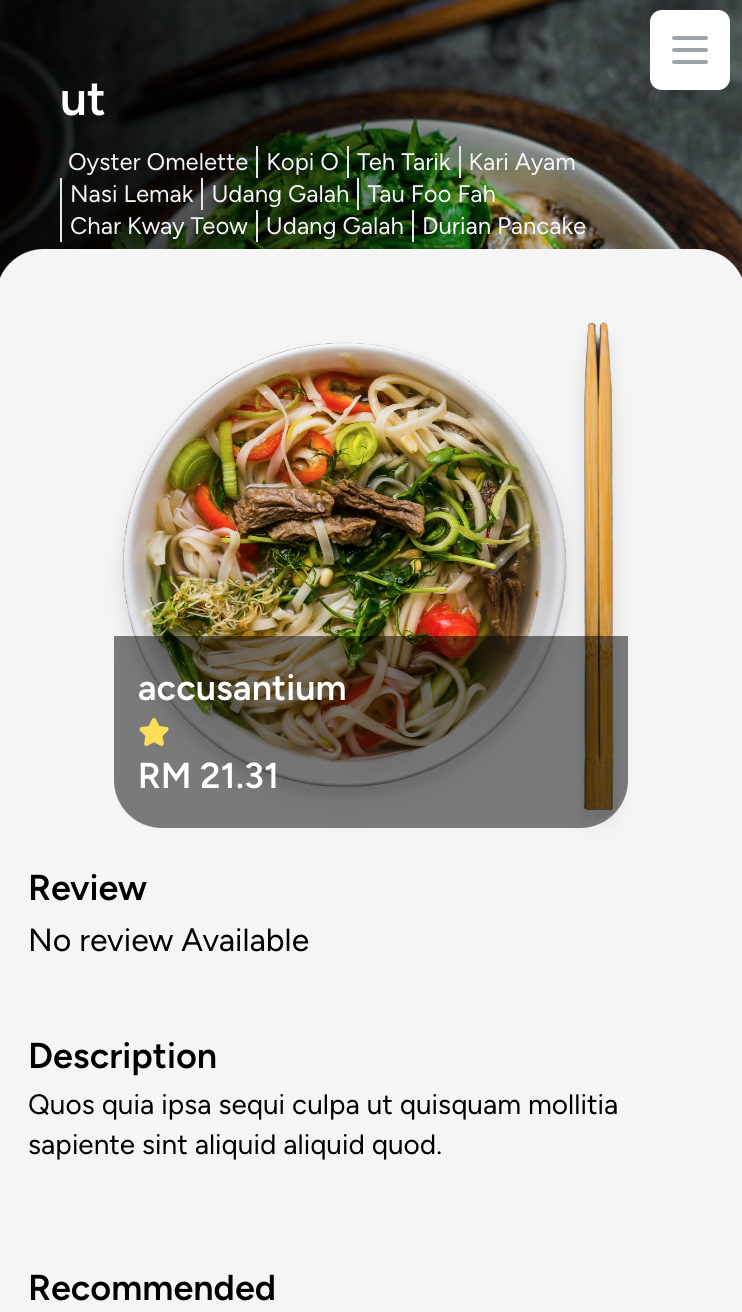Go to Teh Tarik
Image resolution: width=742 pixels, height=1312 pixels.
[x=404, y=162]
